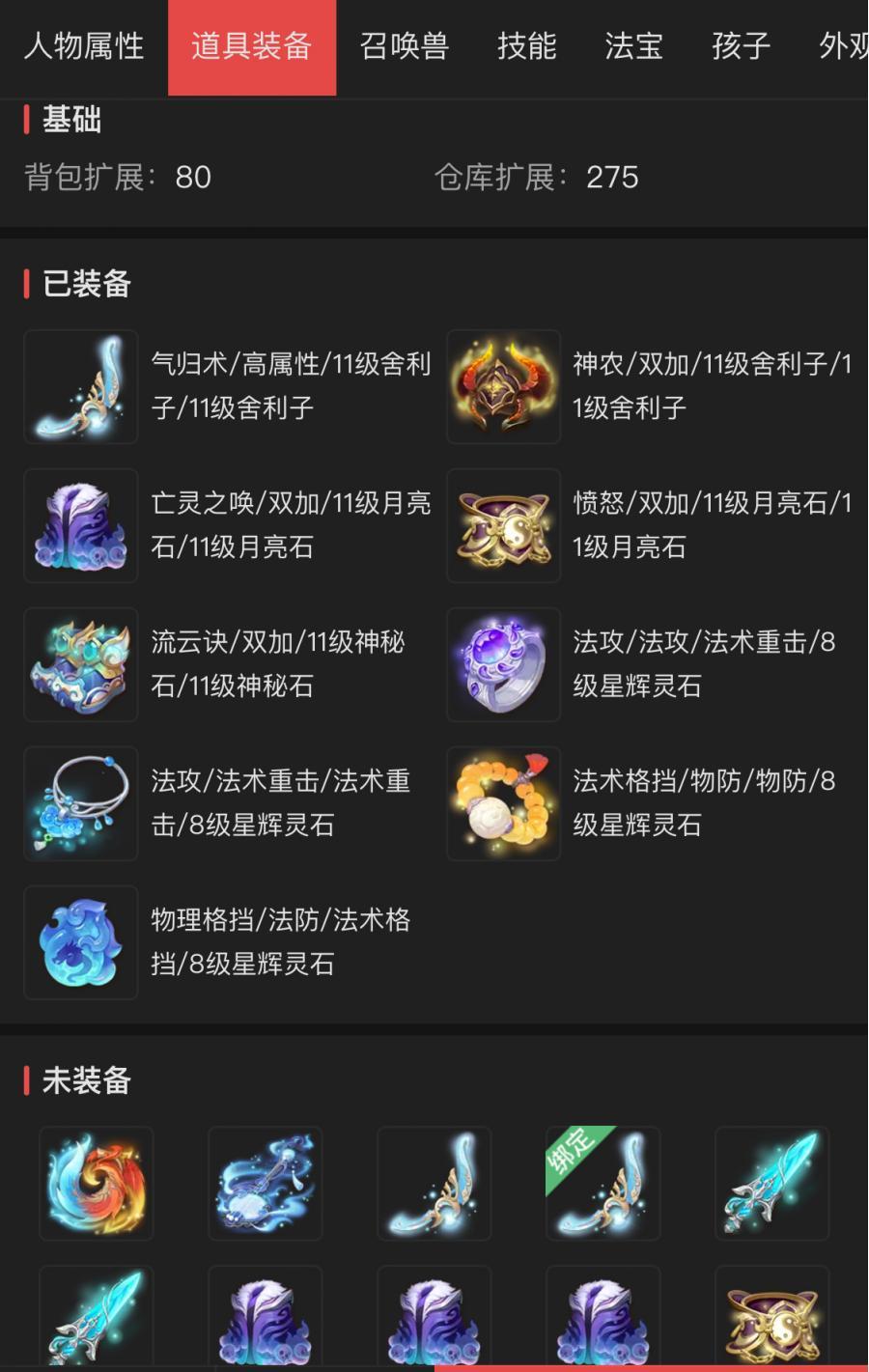Viewport: 869px width, 1372px height.
Task: Tap the fire-and-water swirl unequipped item
Action: (x=97, y=1184)
